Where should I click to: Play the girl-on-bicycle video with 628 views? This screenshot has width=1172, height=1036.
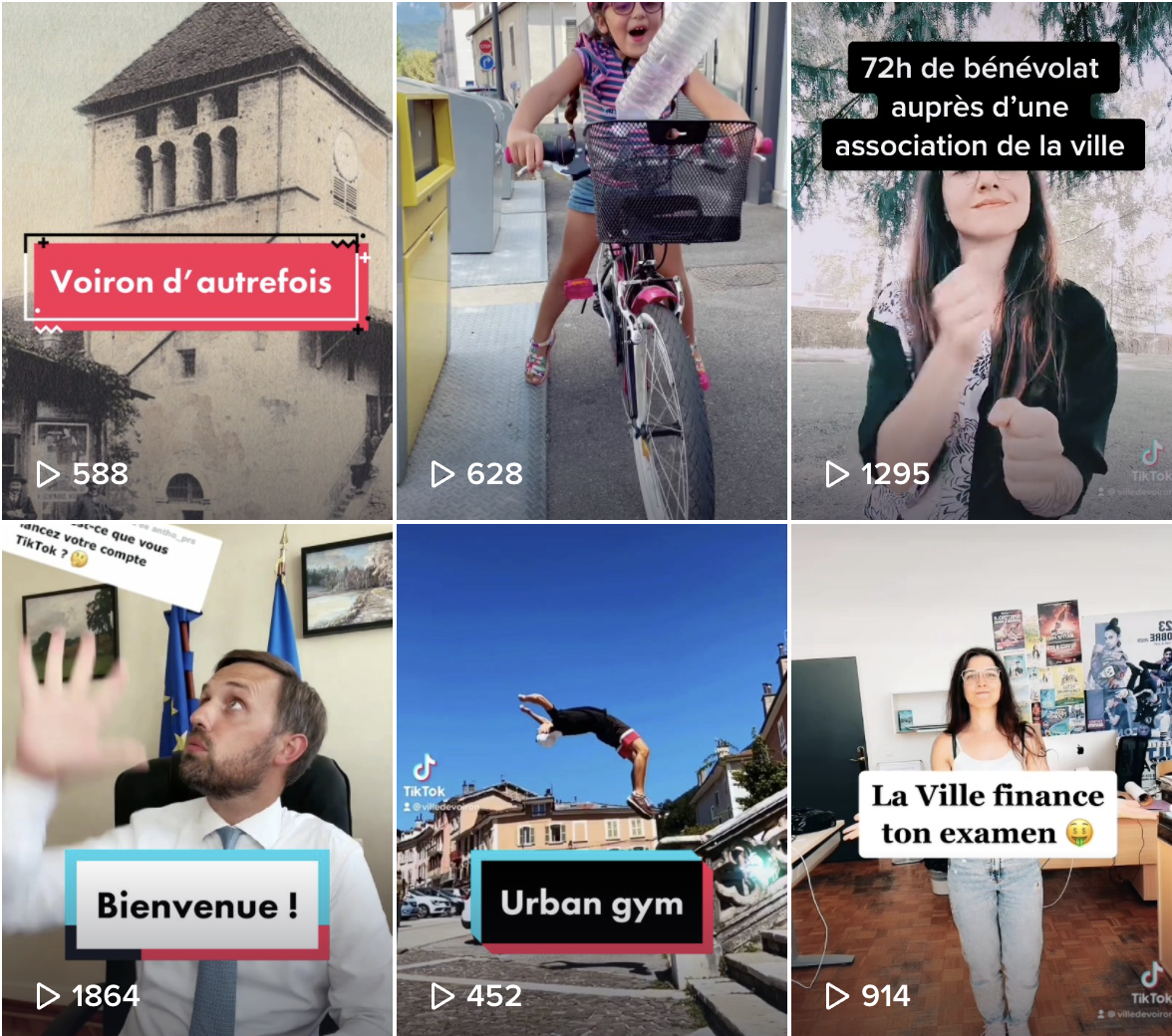click(591, 259)
